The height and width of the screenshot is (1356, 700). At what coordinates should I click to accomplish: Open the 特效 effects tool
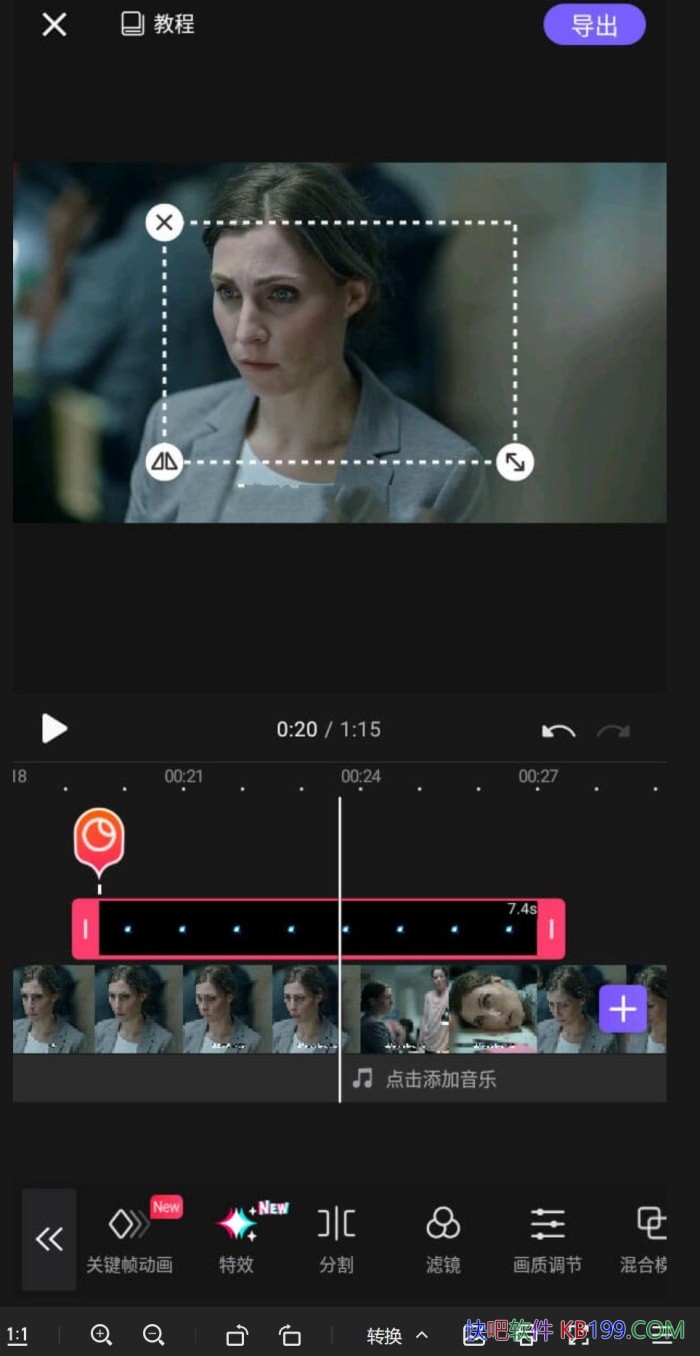coord(237,1238)
